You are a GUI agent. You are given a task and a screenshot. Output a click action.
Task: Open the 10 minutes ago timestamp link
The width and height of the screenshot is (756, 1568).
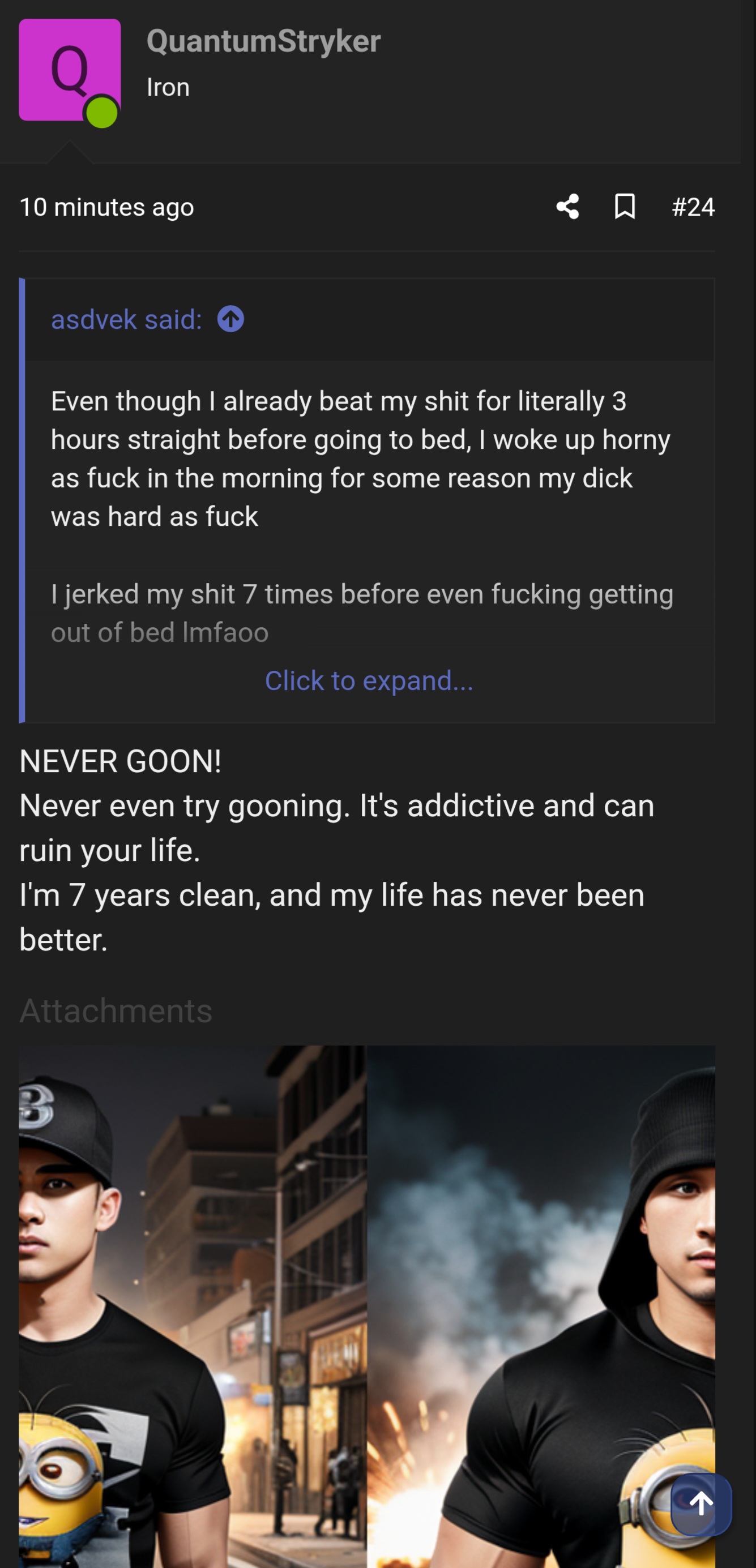(106, 207)
